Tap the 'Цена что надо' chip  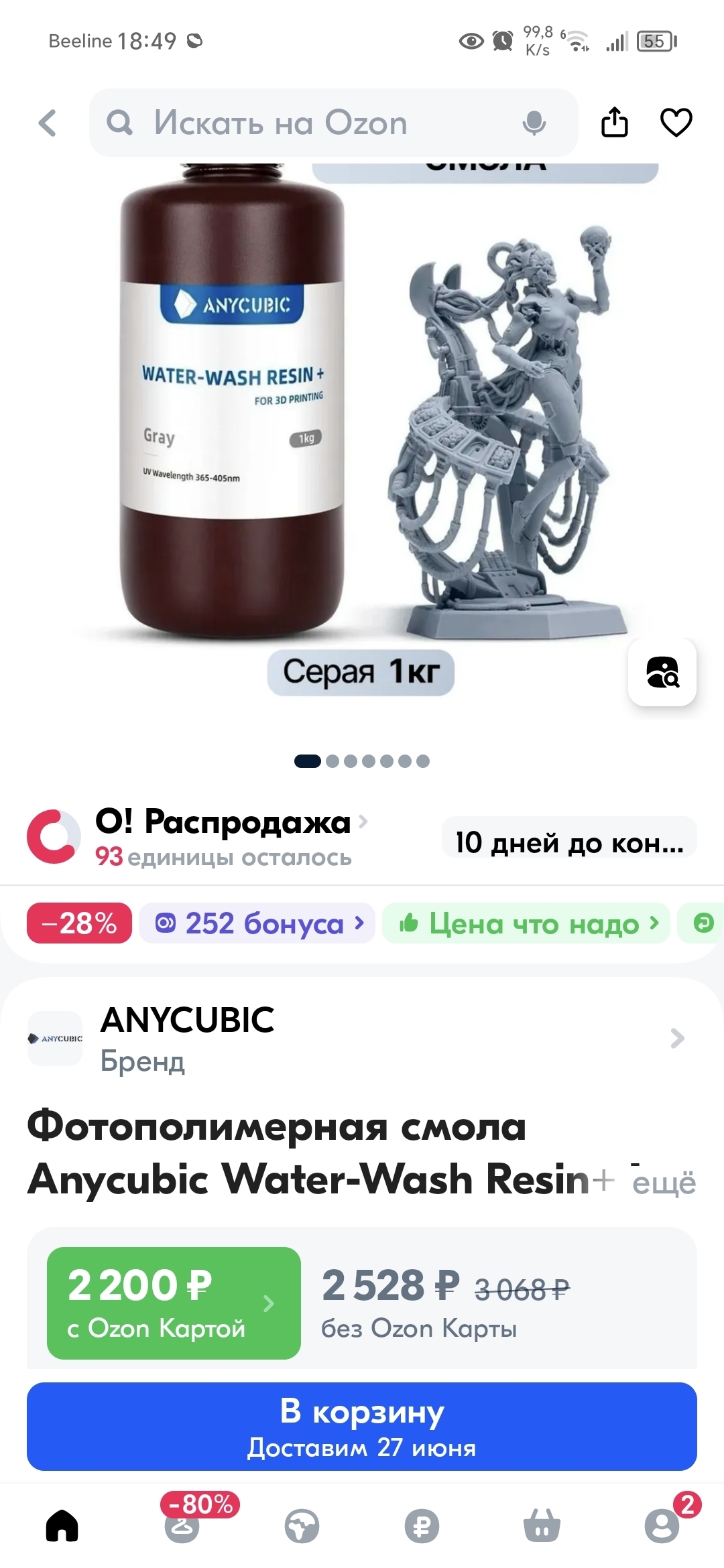(526, 923)
